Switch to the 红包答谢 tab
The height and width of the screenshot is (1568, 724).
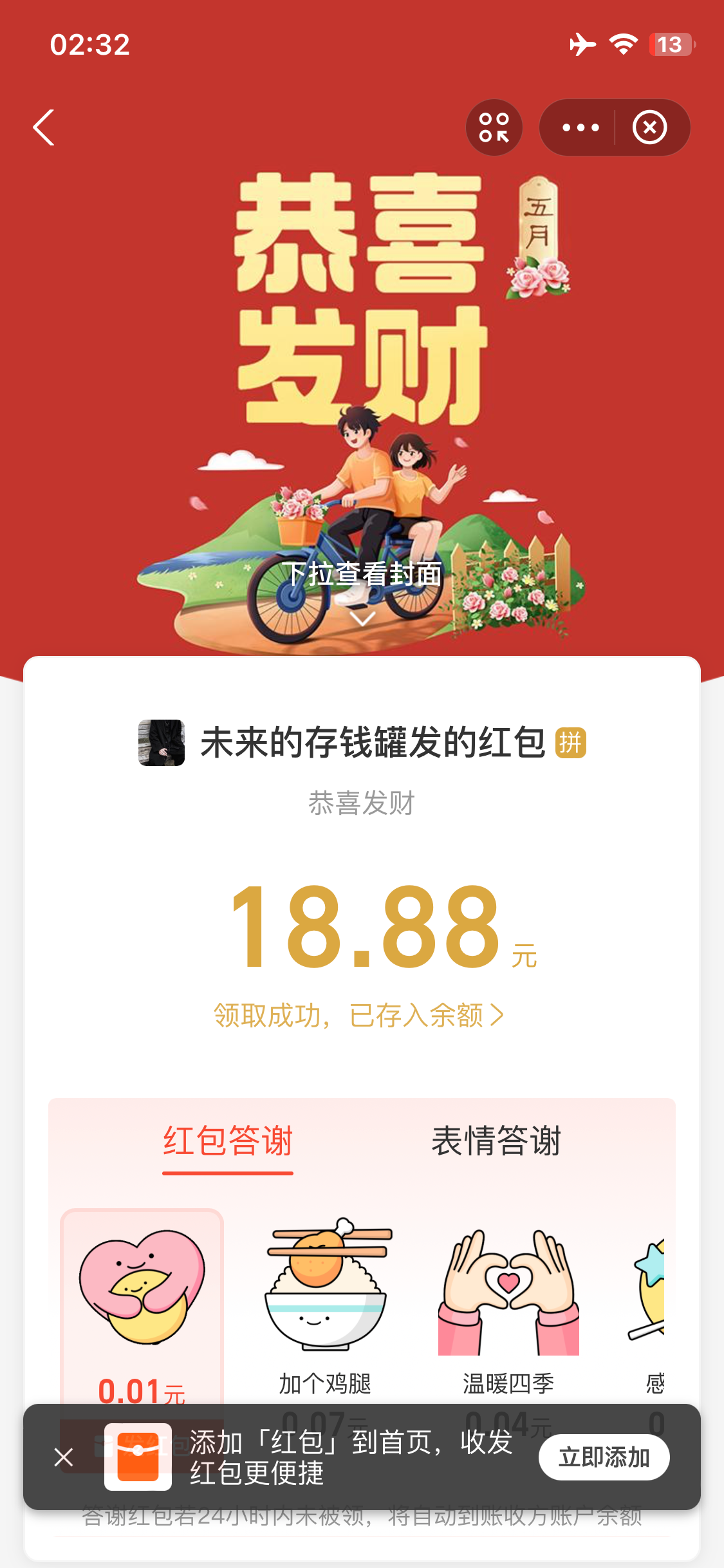[228, 1141]
